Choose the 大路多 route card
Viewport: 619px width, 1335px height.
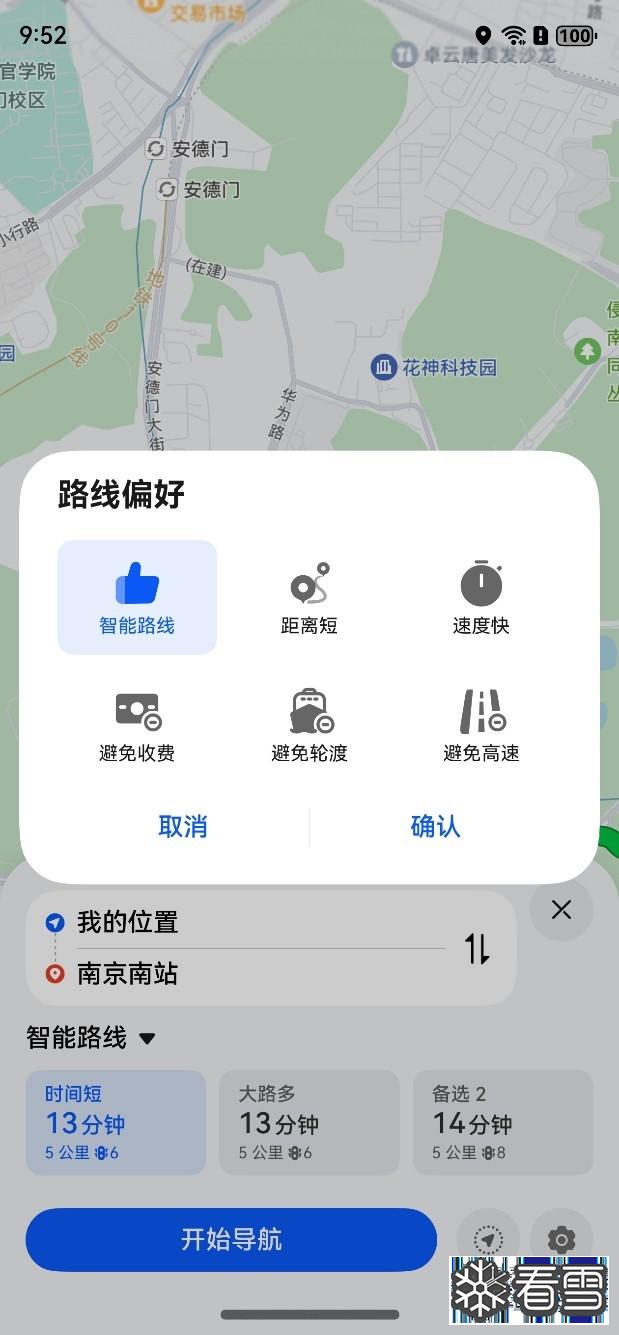coord(309,1122)
